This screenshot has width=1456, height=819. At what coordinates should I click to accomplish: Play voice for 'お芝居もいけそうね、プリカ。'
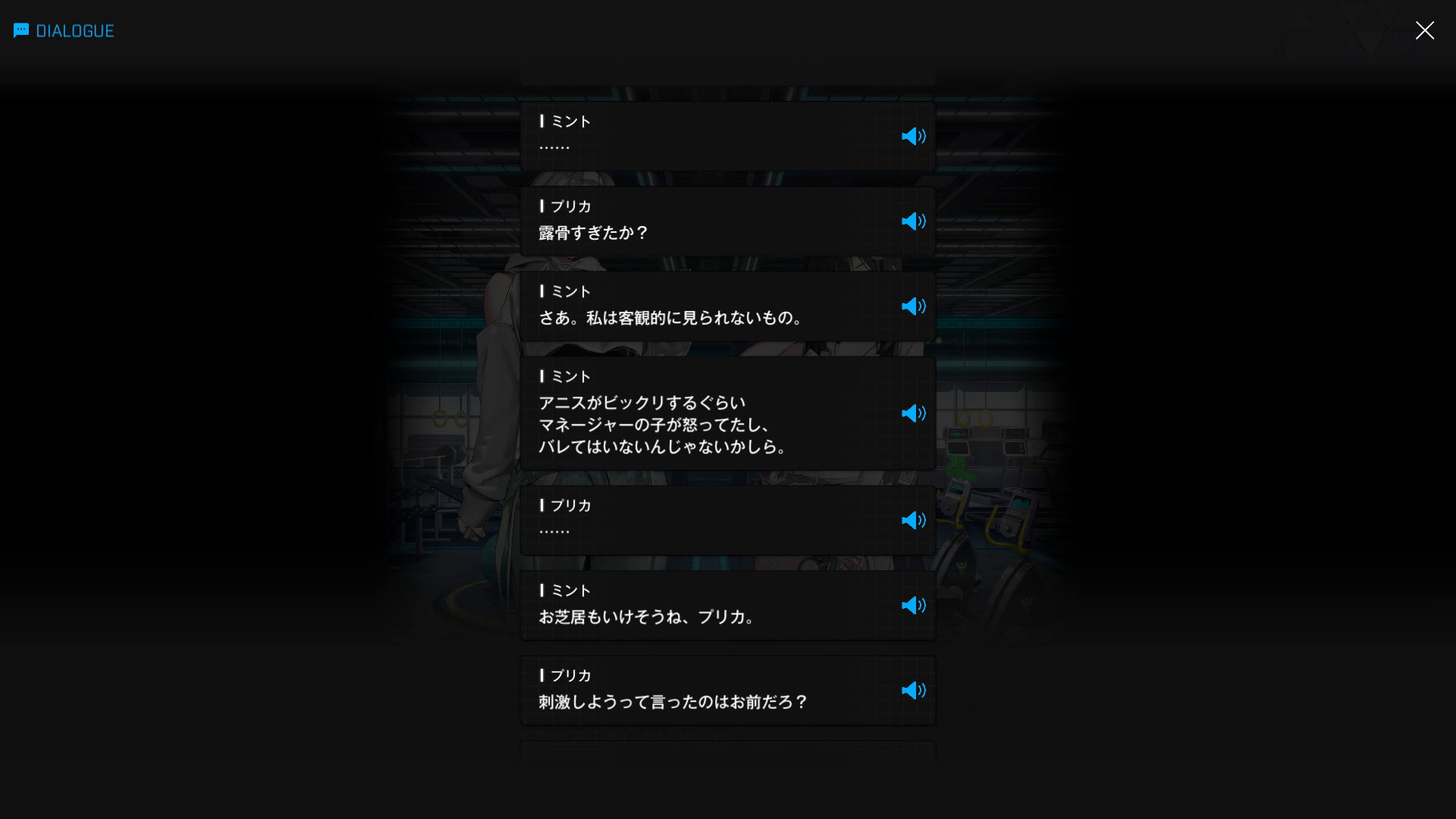point(913,605)
